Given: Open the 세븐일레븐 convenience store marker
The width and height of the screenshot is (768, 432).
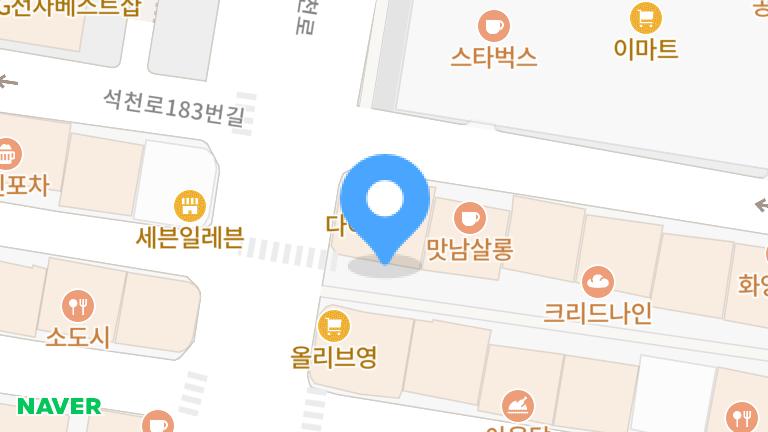Looking at the screenshot, I should pos(188,206).
